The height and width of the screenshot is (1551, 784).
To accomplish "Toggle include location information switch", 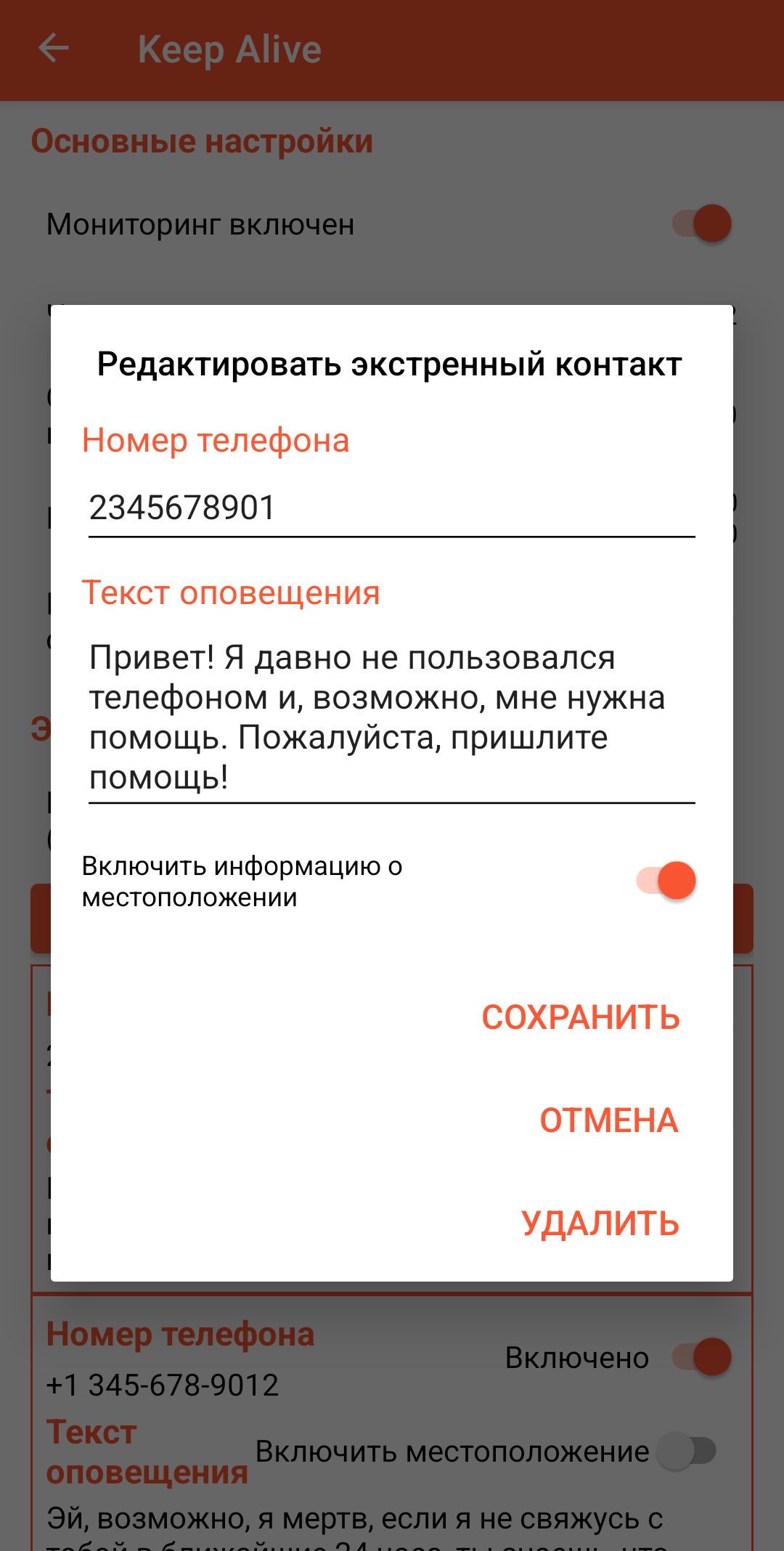I will click(x=666, y=881).
